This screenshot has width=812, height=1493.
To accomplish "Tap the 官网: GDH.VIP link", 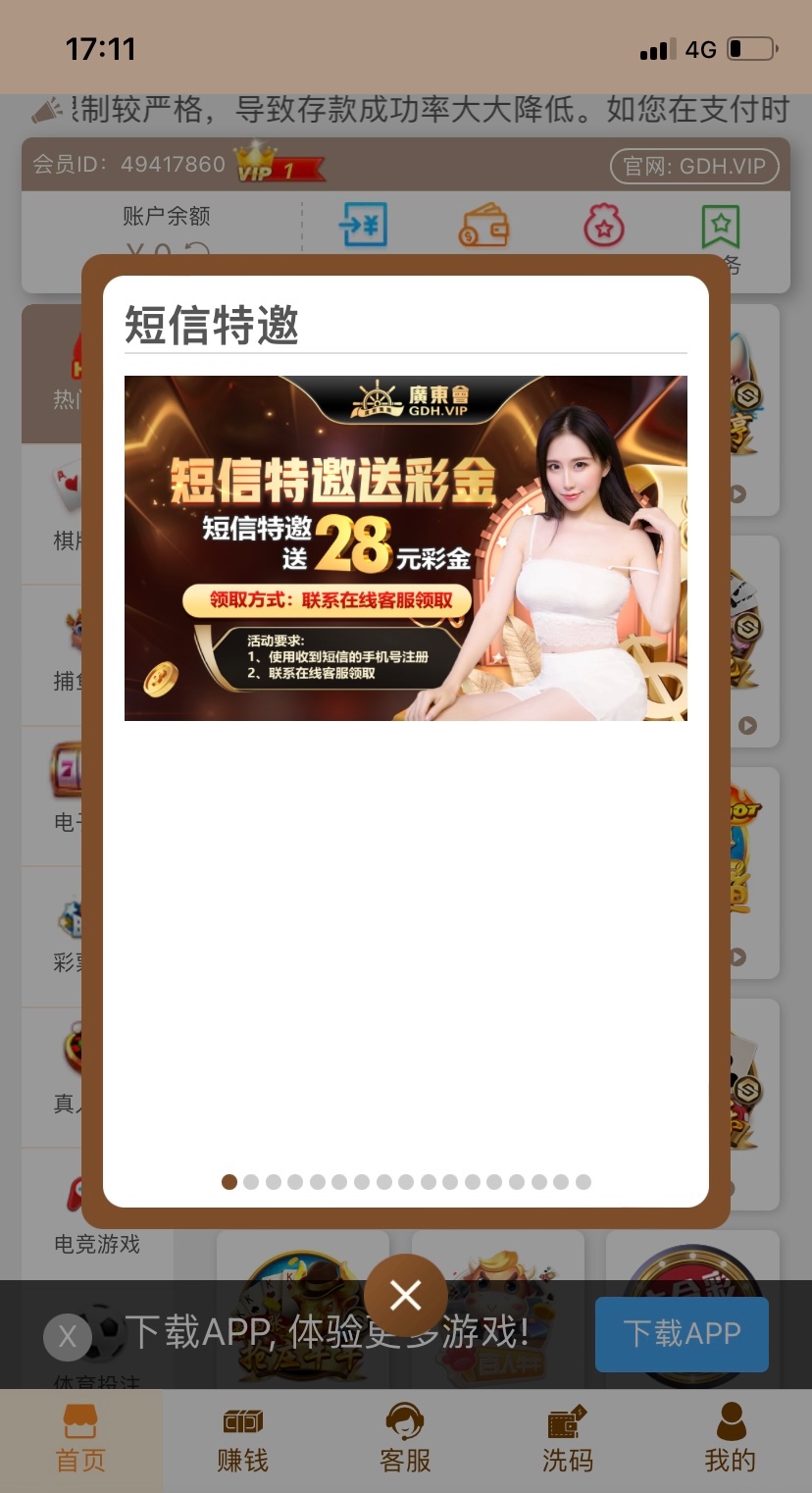I will tap(694, 166).
